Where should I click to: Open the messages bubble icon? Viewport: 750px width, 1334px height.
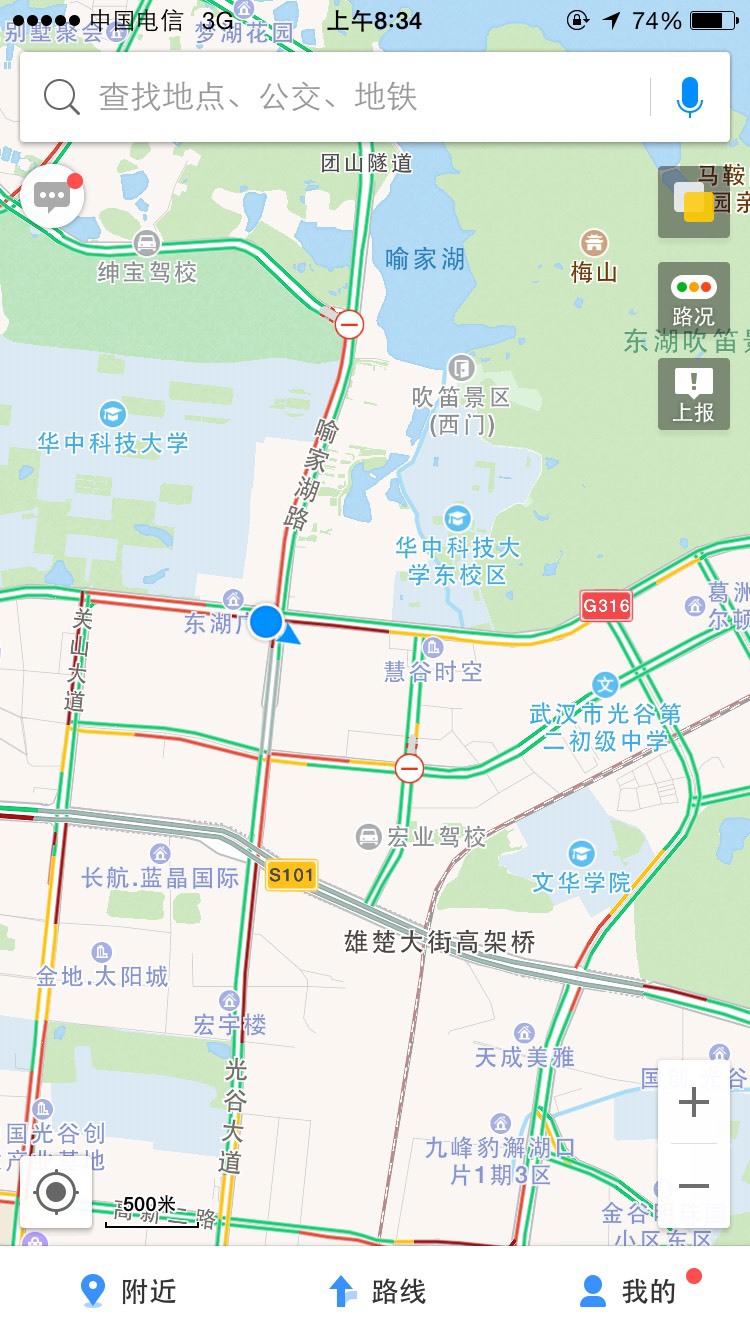tap(52, 195)
